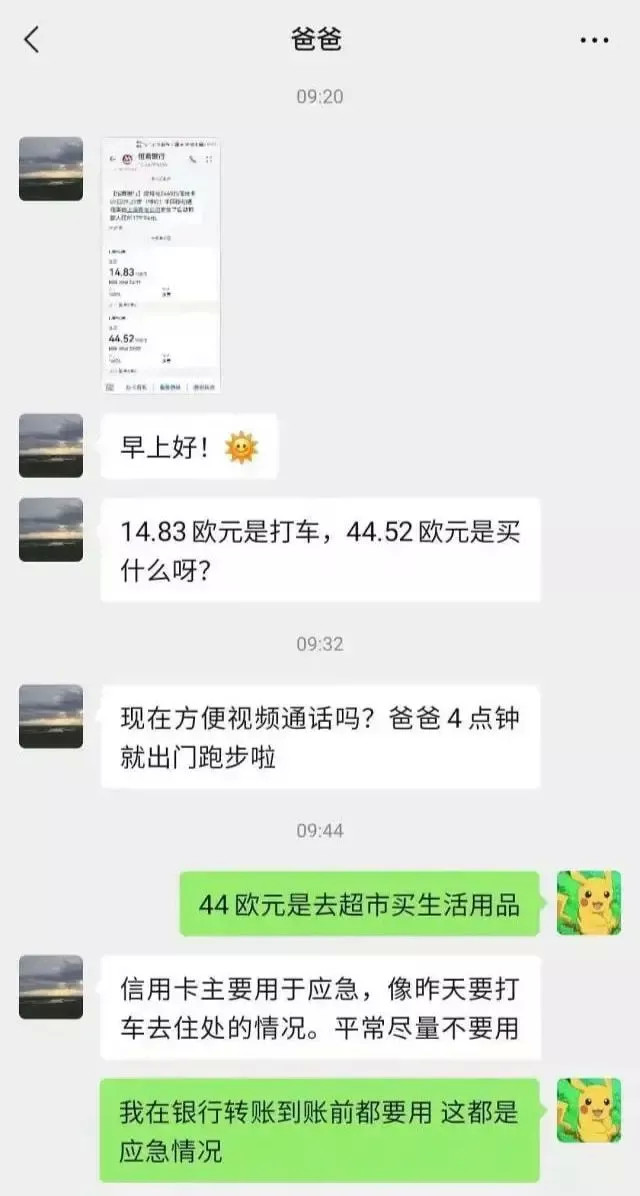Go back from the 爸爸 chat
This screenshot has height=1196, width=640.
[32, 40]
